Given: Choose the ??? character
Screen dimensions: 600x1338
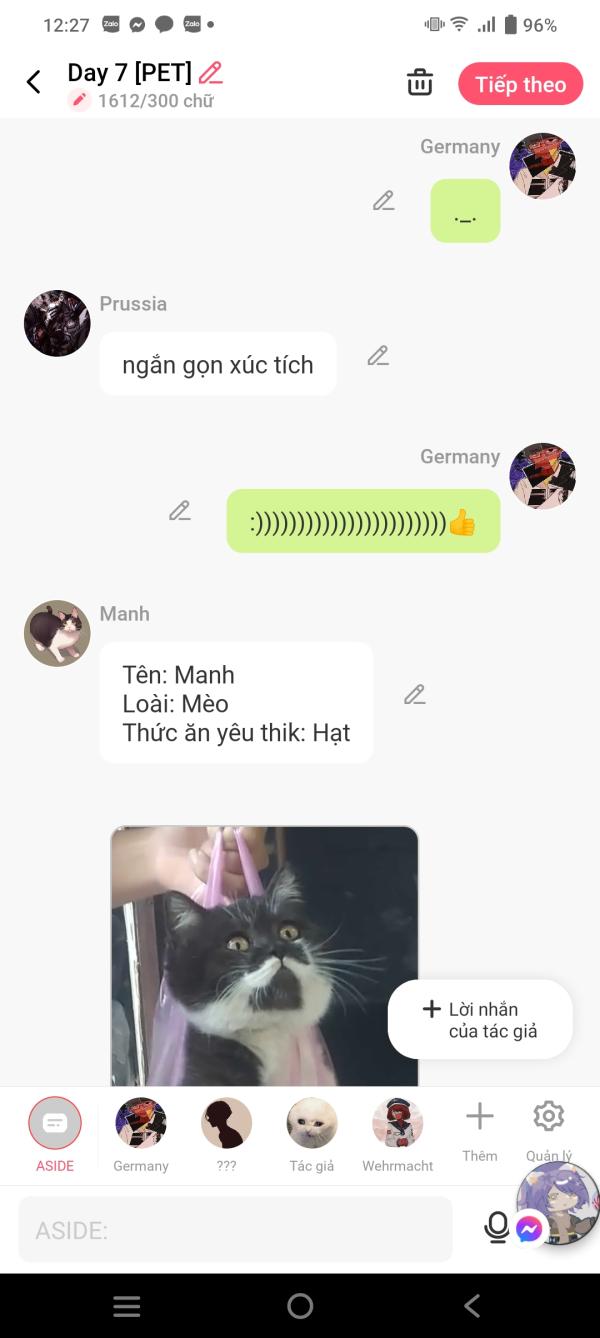Looking at the screenshot, I should coord(226,1134).
